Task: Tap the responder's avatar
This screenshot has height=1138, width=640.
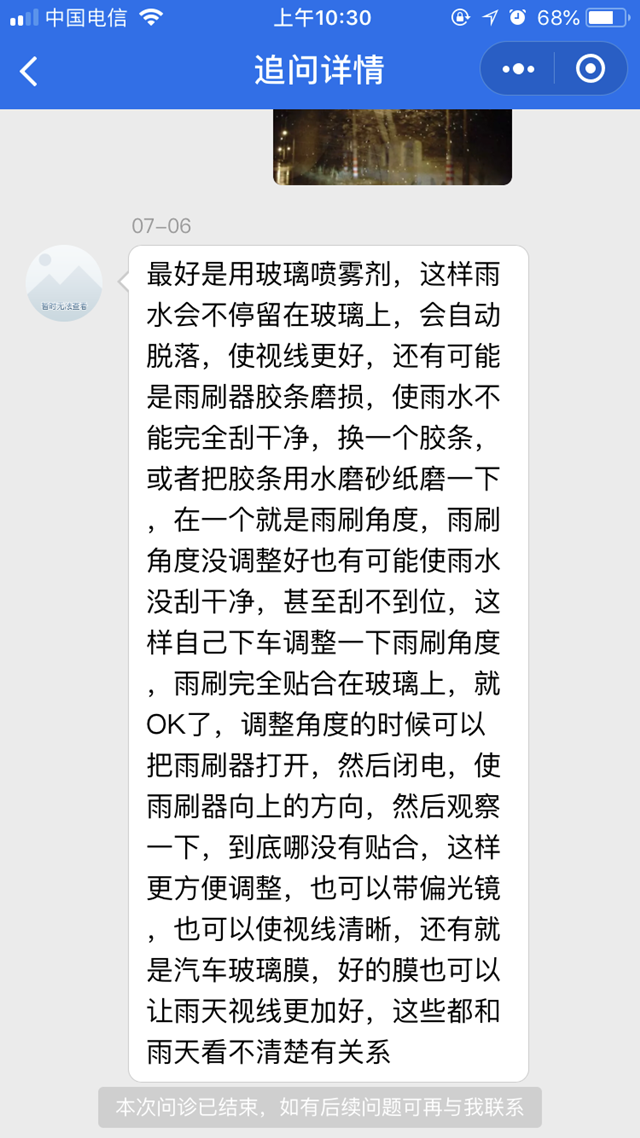Action: pyautogui.click(x=64, y=284)
